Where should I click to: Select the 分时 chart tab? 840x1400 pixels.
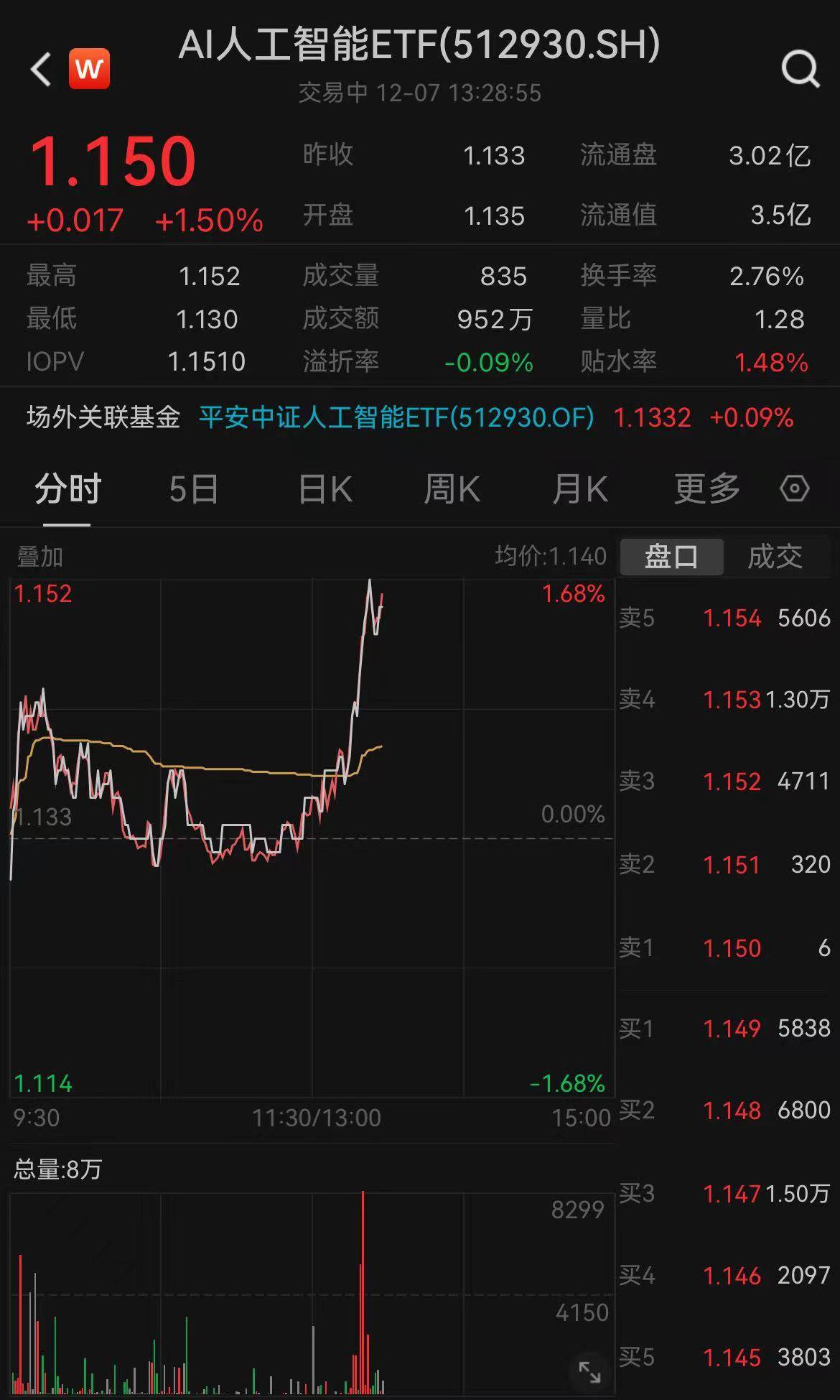[68, 490]
